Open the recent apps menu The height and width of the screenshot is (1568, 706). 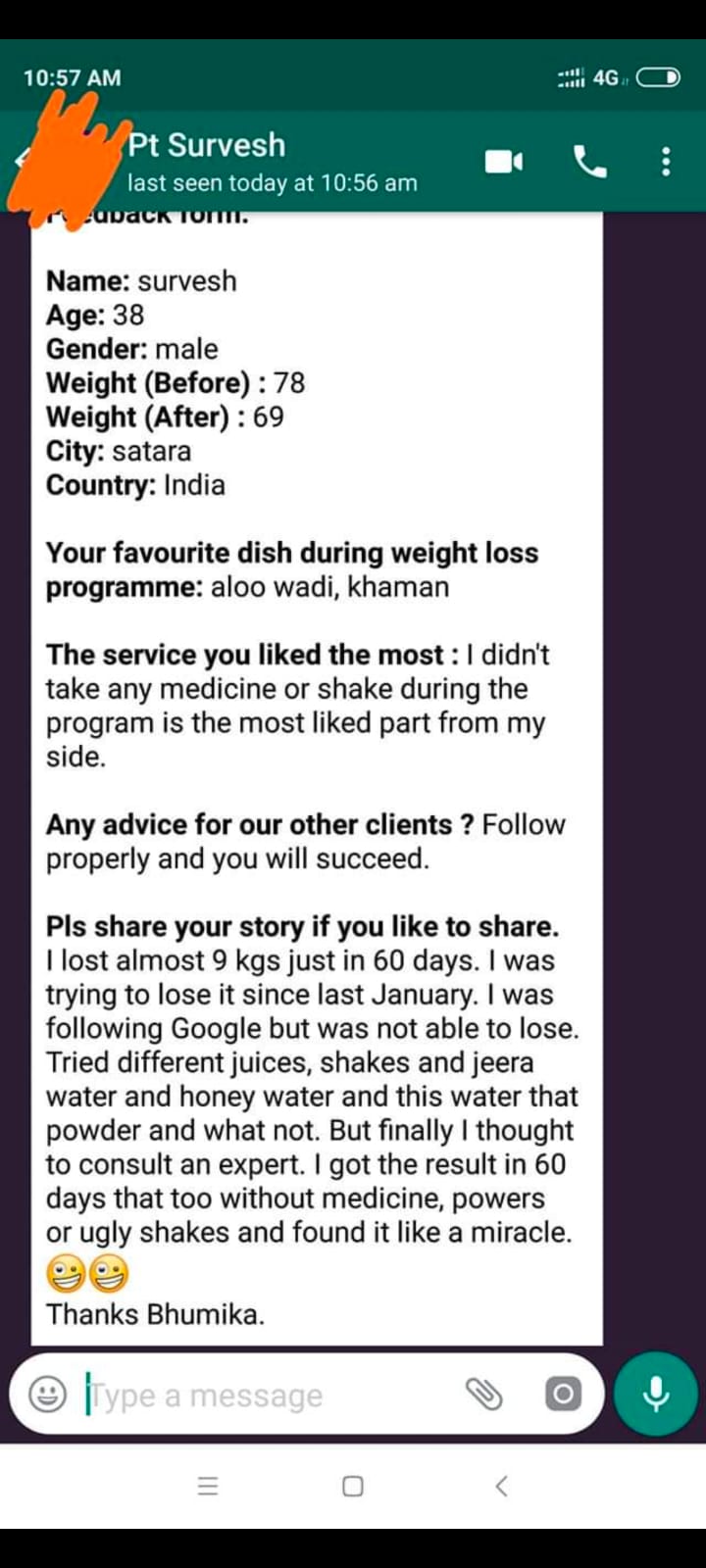pyautogui.click(x=208, y=1487)
